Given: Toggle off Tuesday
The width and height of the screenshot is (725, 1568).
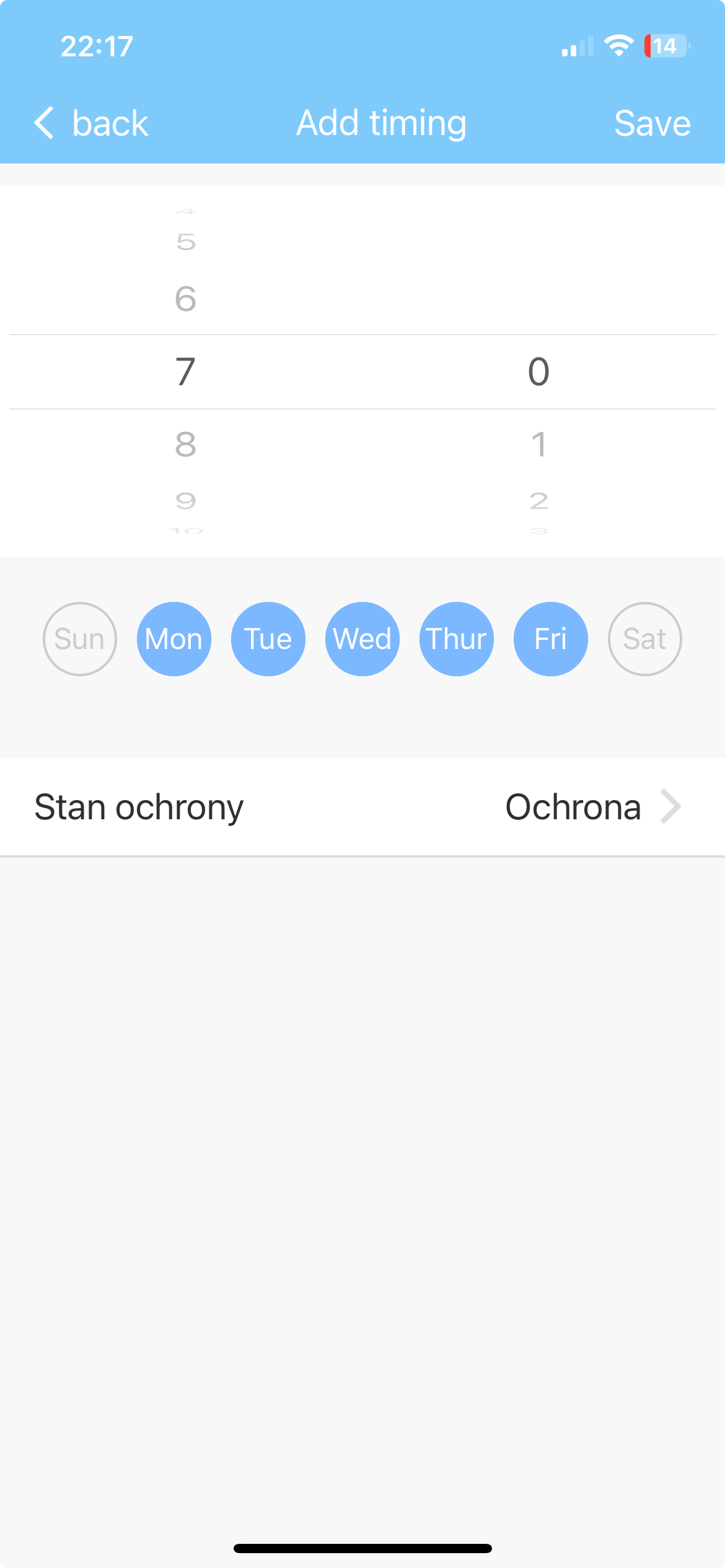Looking at the screenshot, I should click(268, 638).
